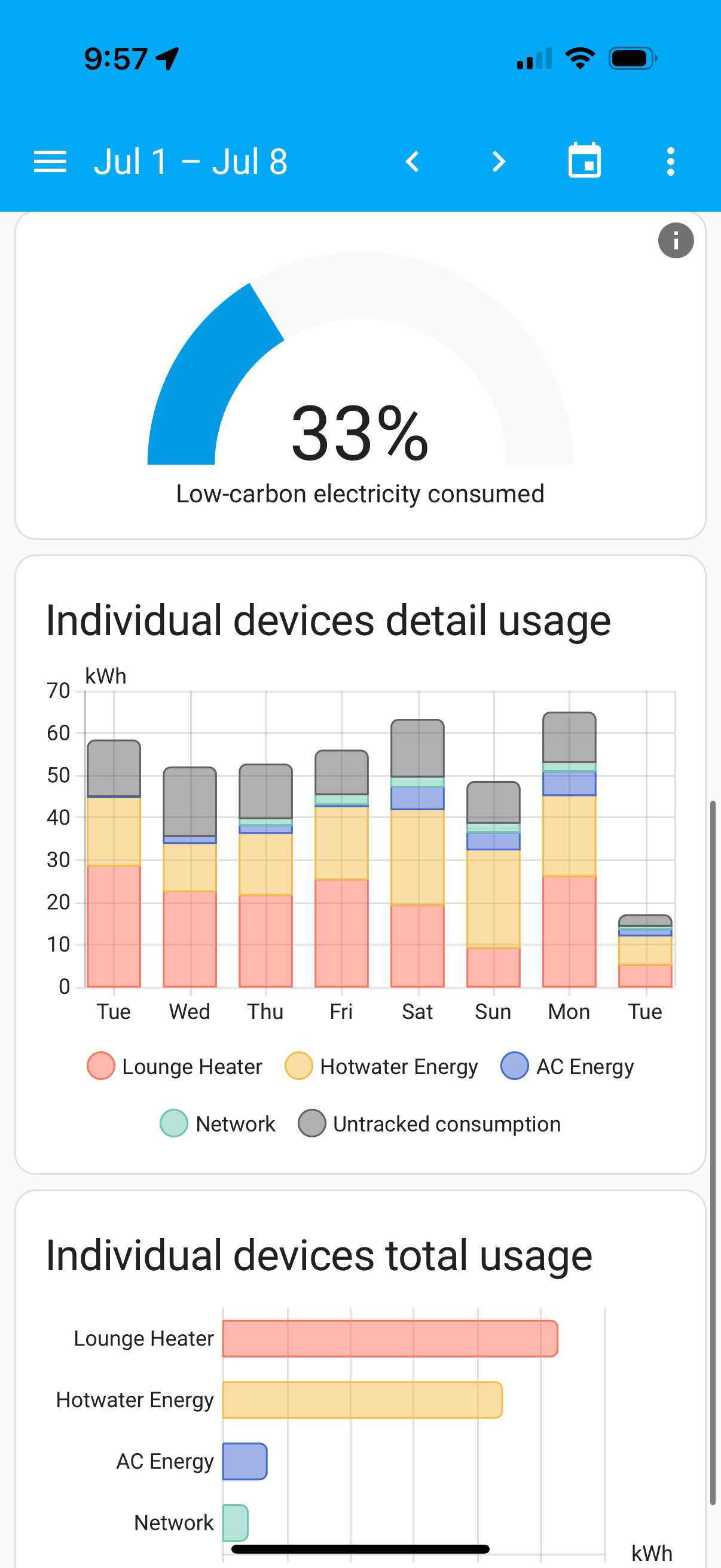This screenshot has width=721, height=1568.
Task: Open the hamburger drawer menu
Action: (50, 162)
